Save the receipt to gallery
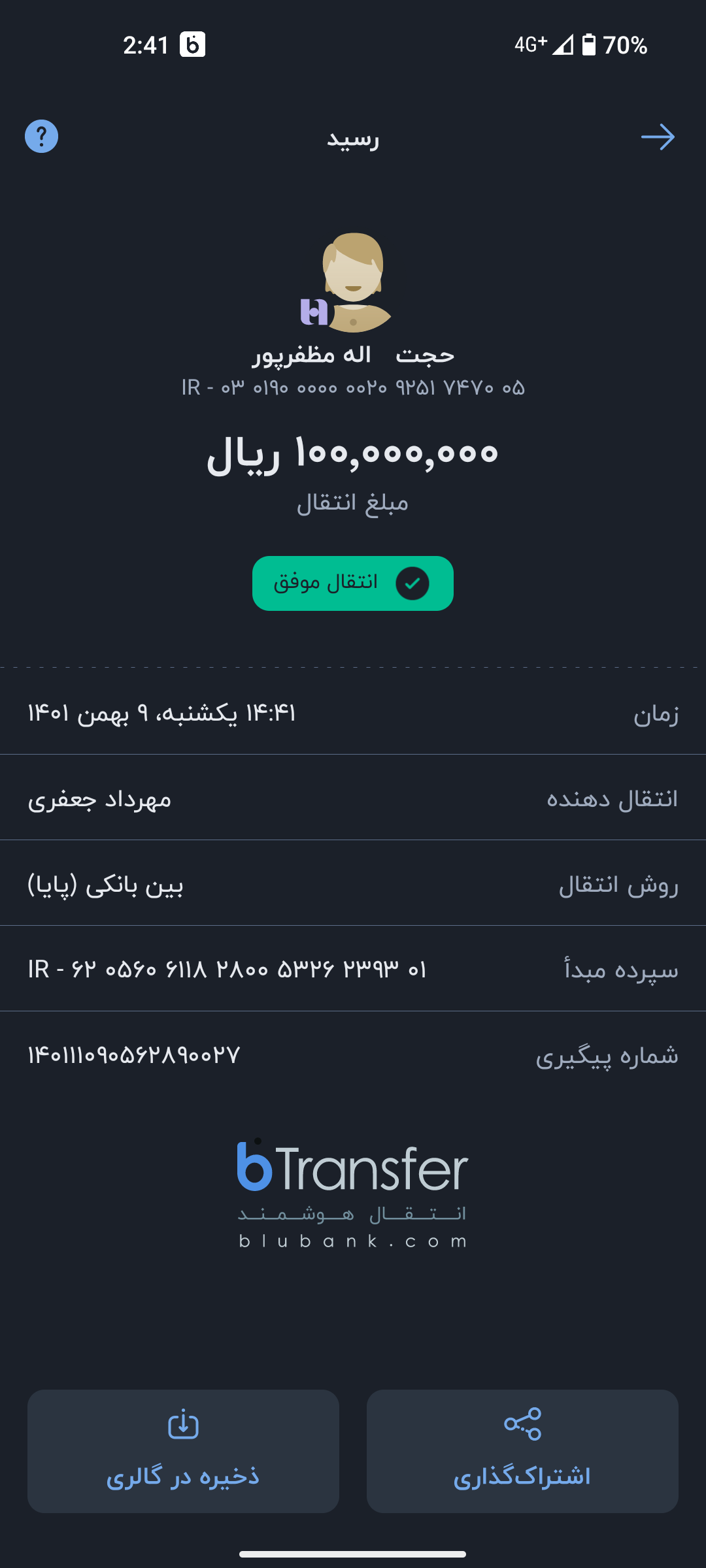This screenshot has width=706, height=1568. pos(183,1451)
